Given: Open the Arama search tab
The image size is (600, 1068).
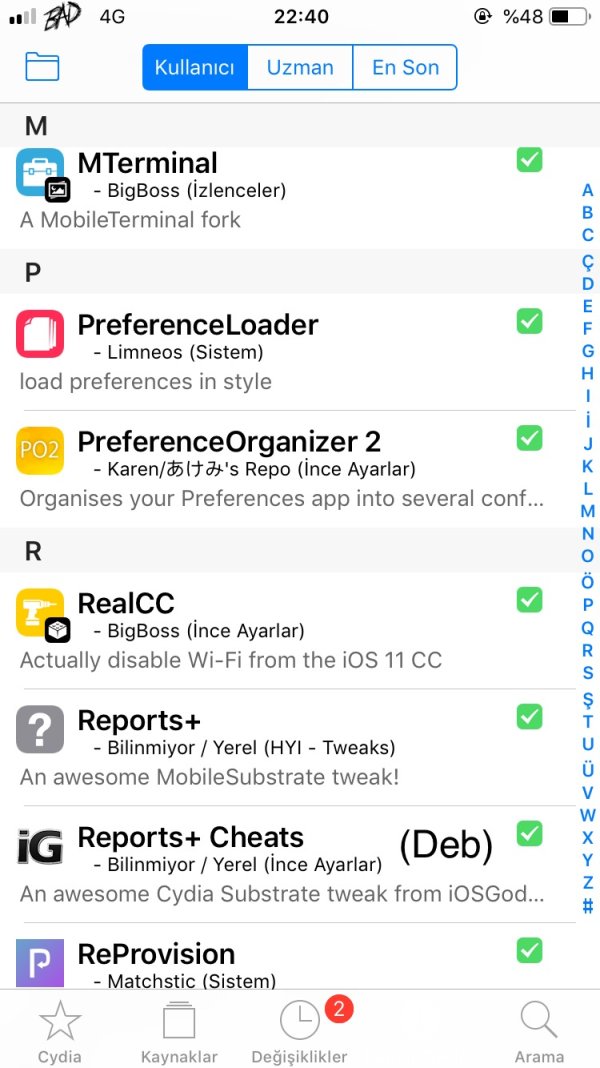Looking at the screenshot, I should (x=539, y=1032).
